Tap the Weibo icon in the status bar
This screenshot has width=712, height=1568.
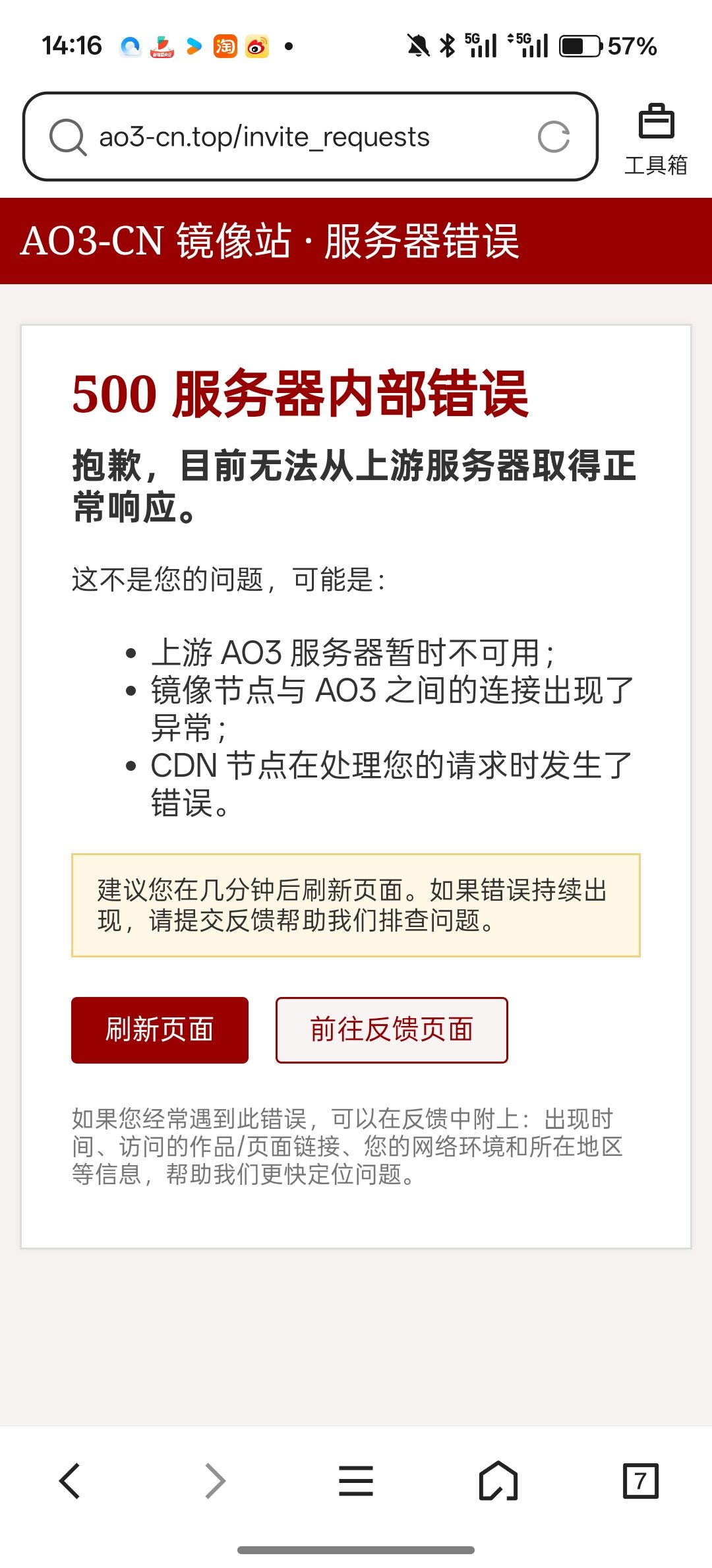258,45
